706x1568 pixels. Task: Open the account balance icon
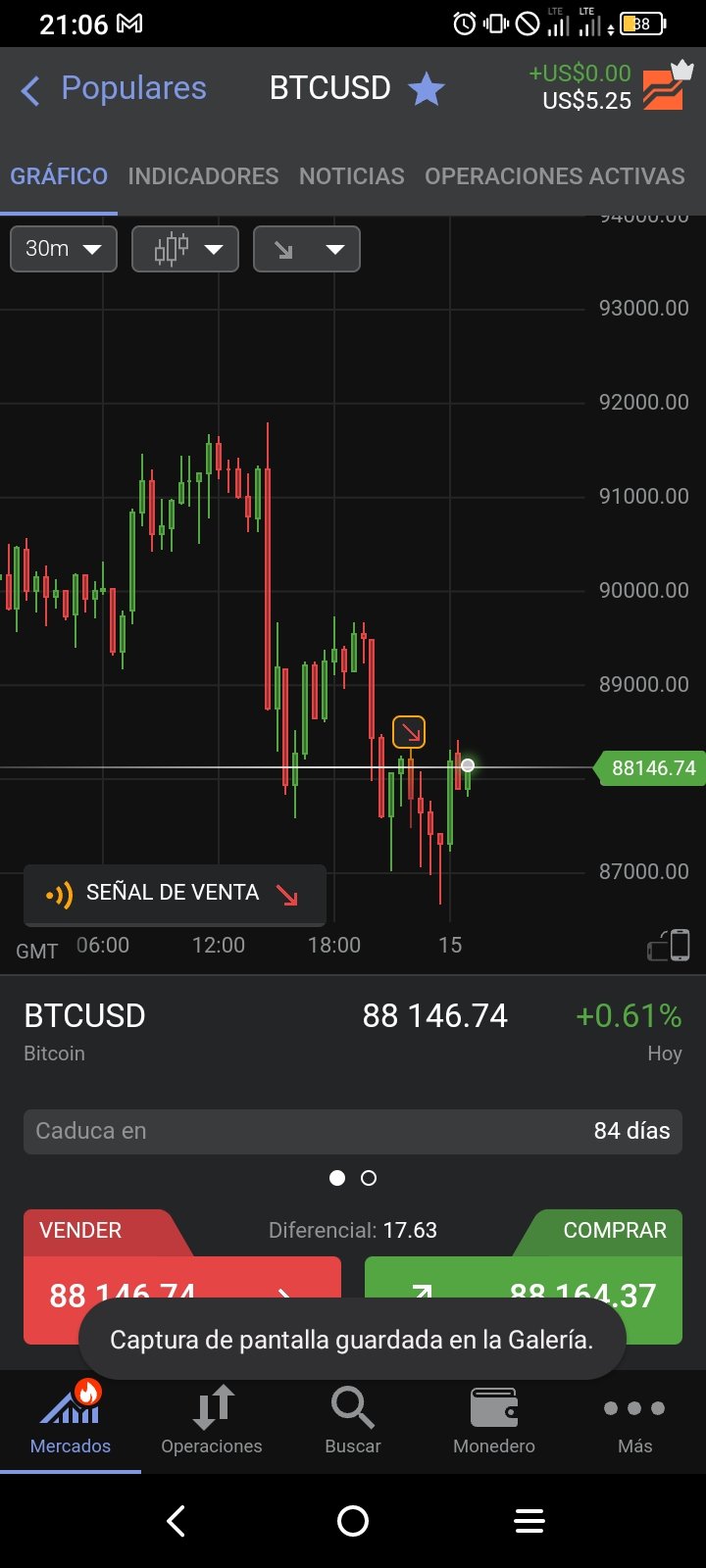point(666,86)
